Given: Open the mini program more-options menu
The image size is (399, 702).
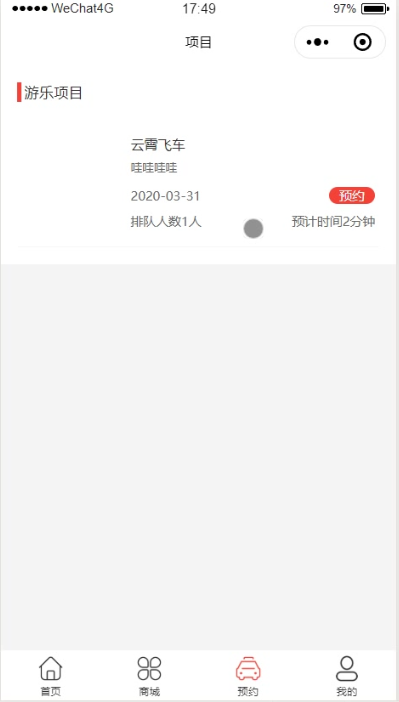Looking at the screenshot, I should 317,43.
